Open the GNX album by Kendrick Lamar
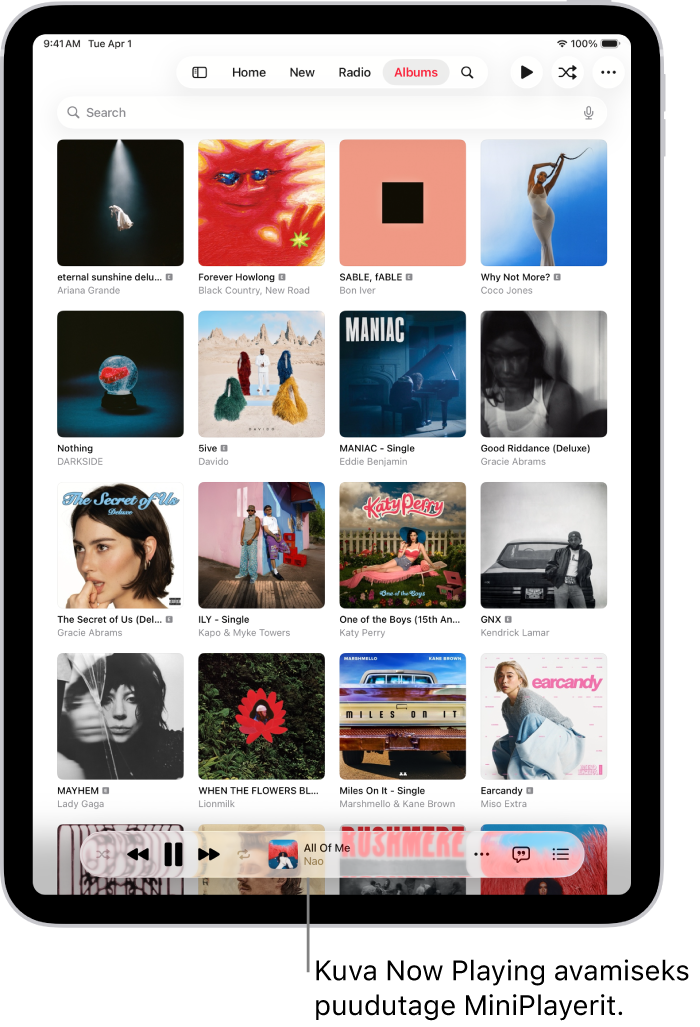The height and width of the screenshot is (1027, 700). 543,545
